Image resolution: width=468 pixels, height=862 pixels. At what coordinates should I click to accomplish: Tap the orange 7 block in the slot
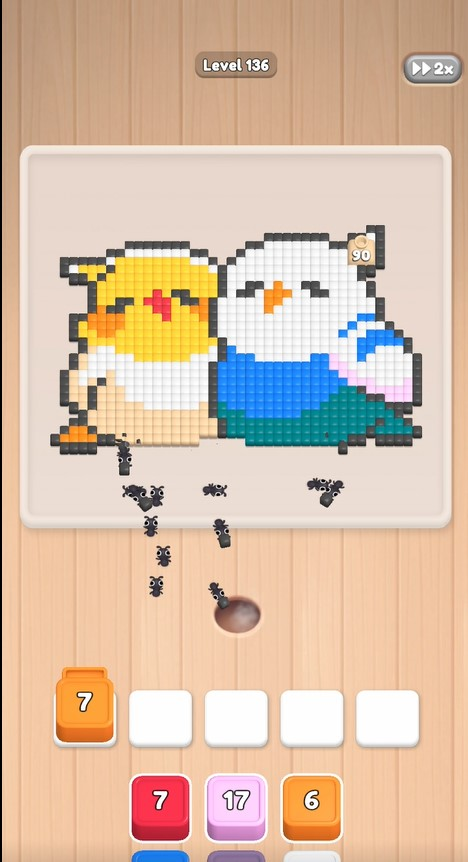pyautogui.click(x=84, y=705)
